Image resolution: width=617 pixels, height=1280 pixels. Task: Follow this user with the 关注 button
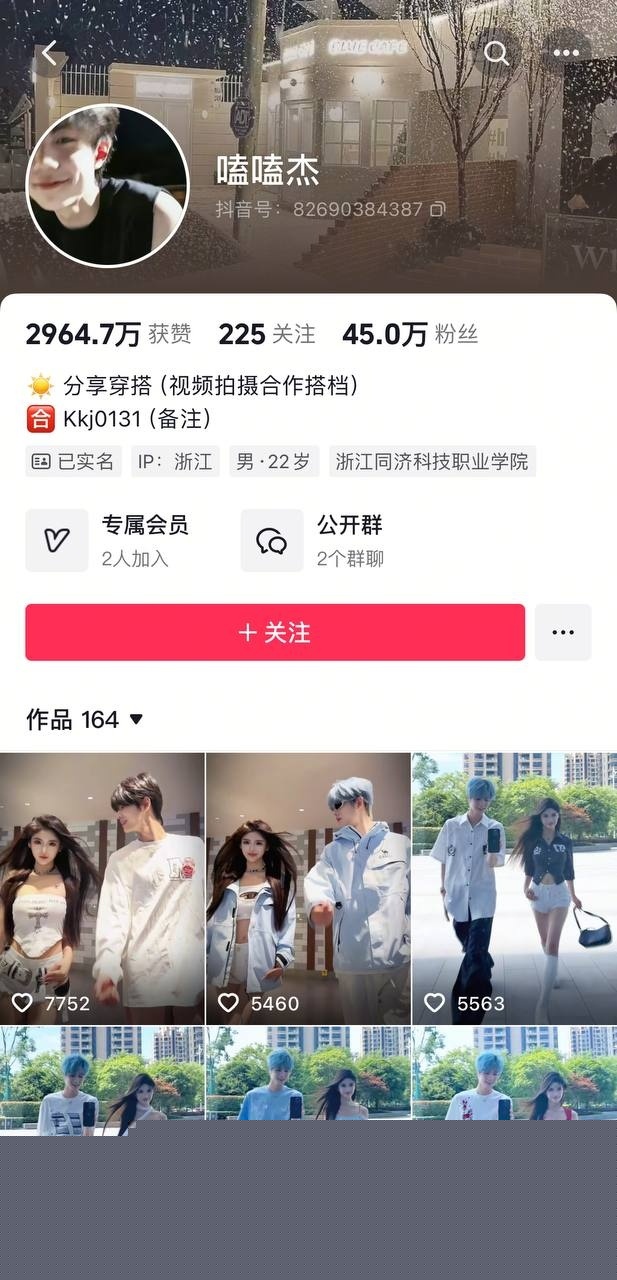click(275, 632)
